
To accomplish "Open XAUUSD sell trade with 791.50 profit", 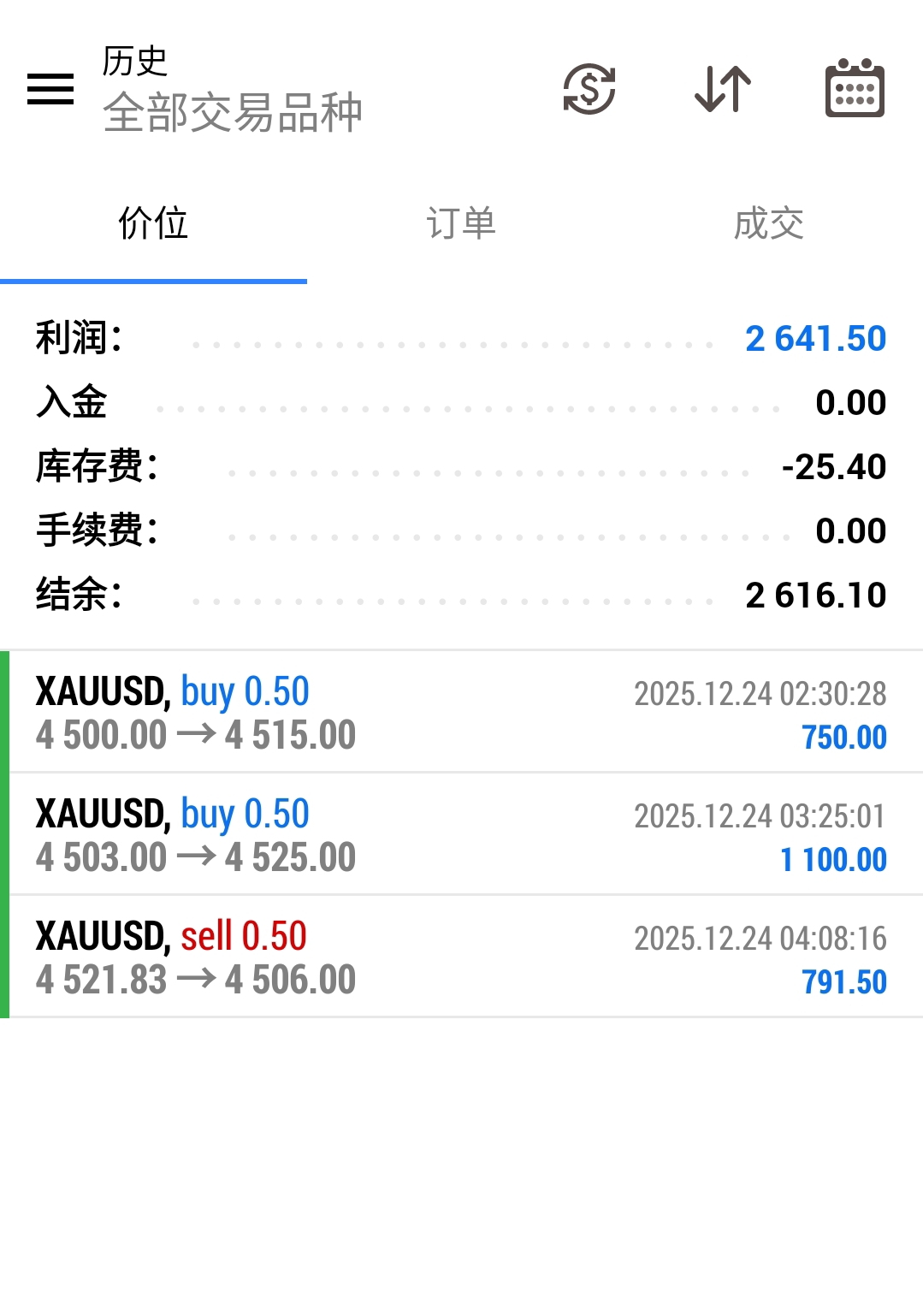I will click(x=462, y=957).
